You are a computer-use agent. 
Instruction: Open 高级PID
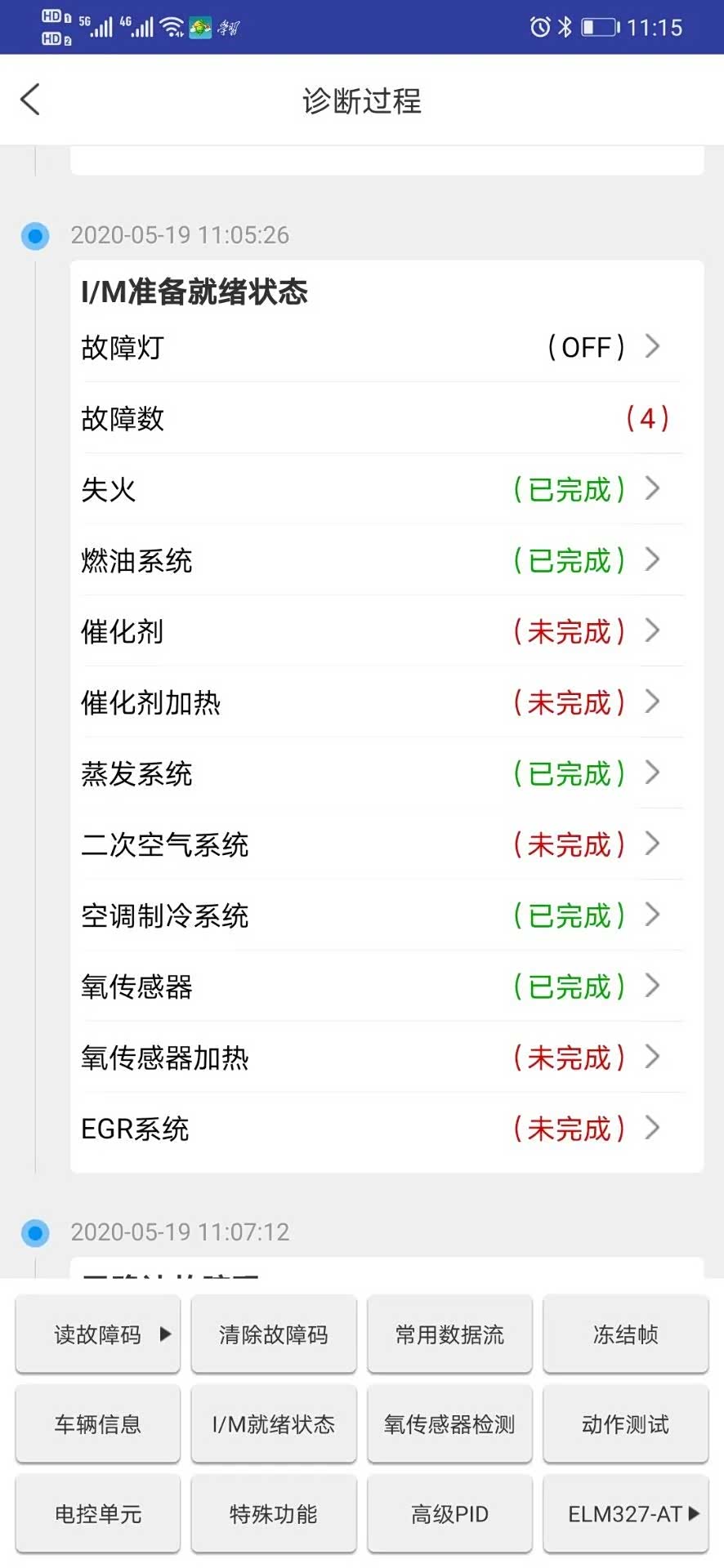[449, 1514]
